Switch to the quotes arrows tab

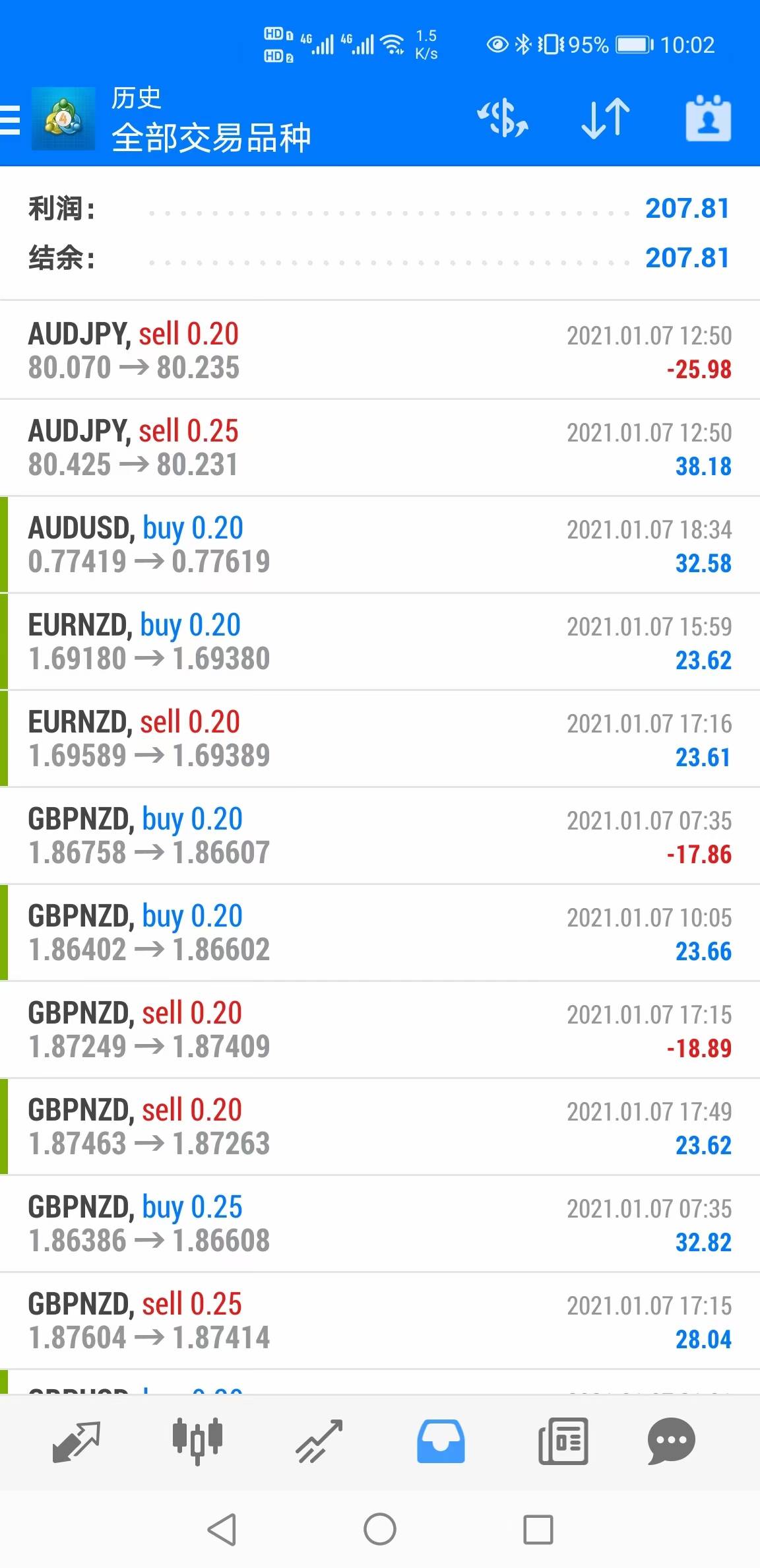tap(76, 1442)
